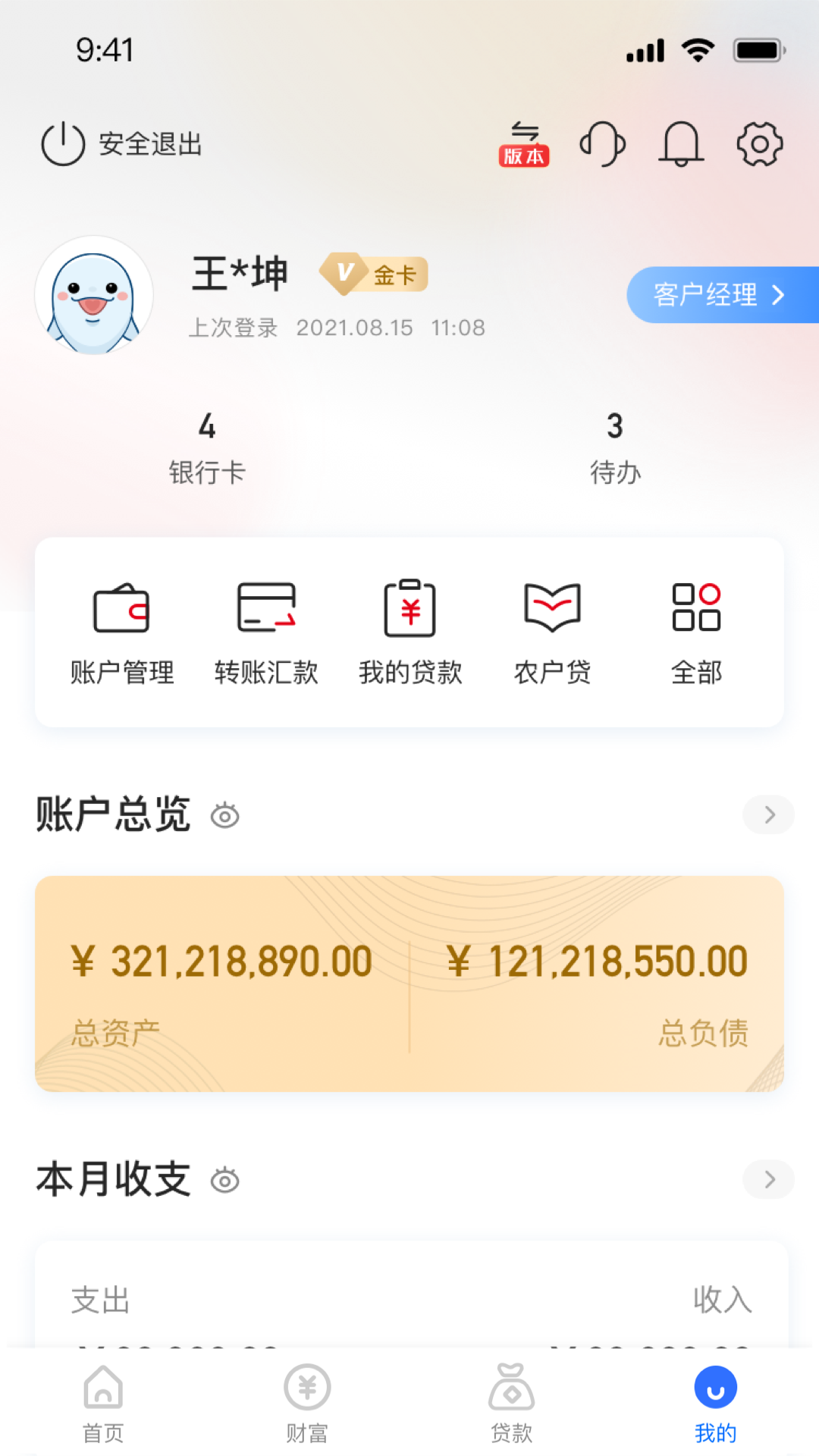View the 4 银行卡 bank cards
The width and height of the screenshot is (819, 1456).
(x=207, y=449)
